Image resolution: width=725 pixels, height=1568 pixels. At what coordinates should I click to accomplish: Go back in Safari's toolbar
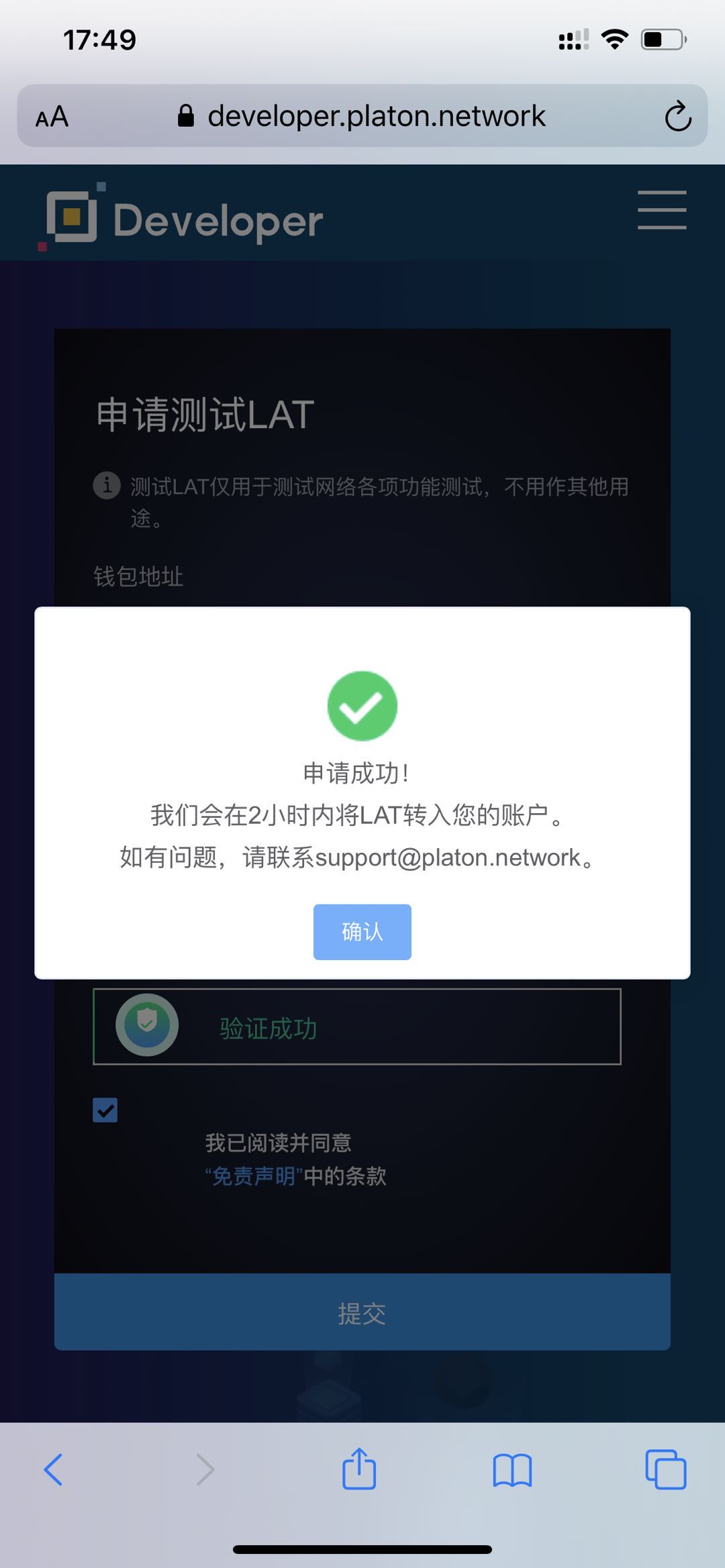click(54, 1469)
